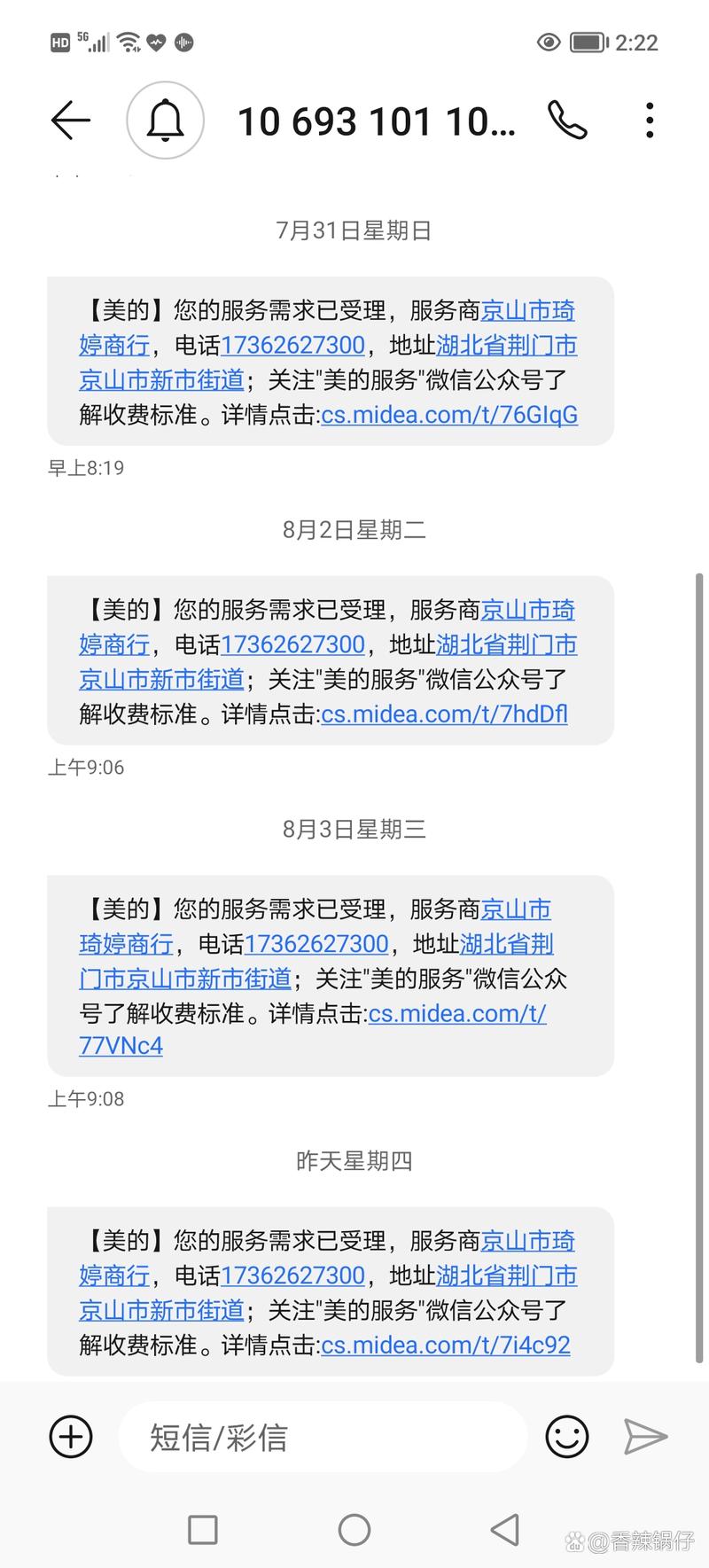
Task: Tap the battery indicator in status bar
Action: (x=586, y=42)
